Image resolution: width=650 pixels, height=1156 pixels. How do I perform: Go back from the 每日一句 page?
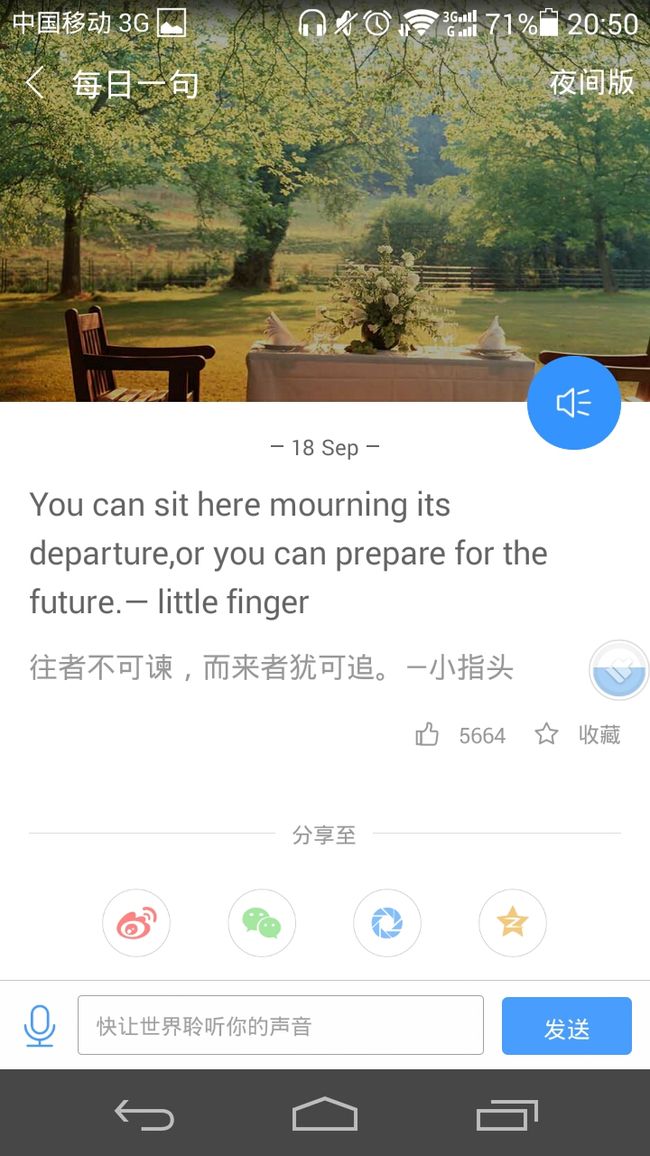tap(35, 83)
